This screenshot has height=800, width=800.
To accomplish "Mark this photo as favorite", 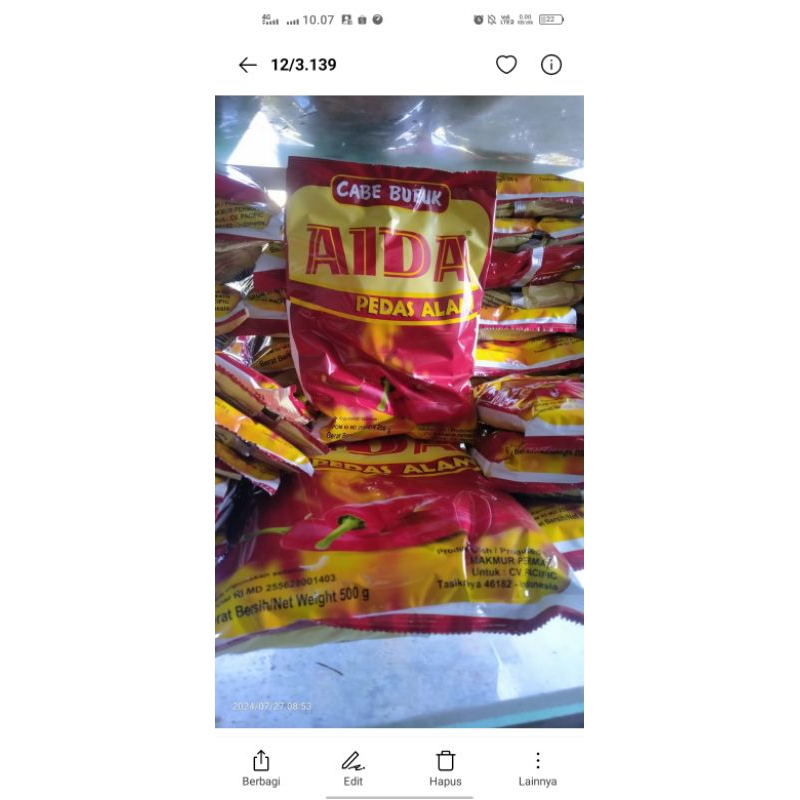I will click(x=507, y=65).
